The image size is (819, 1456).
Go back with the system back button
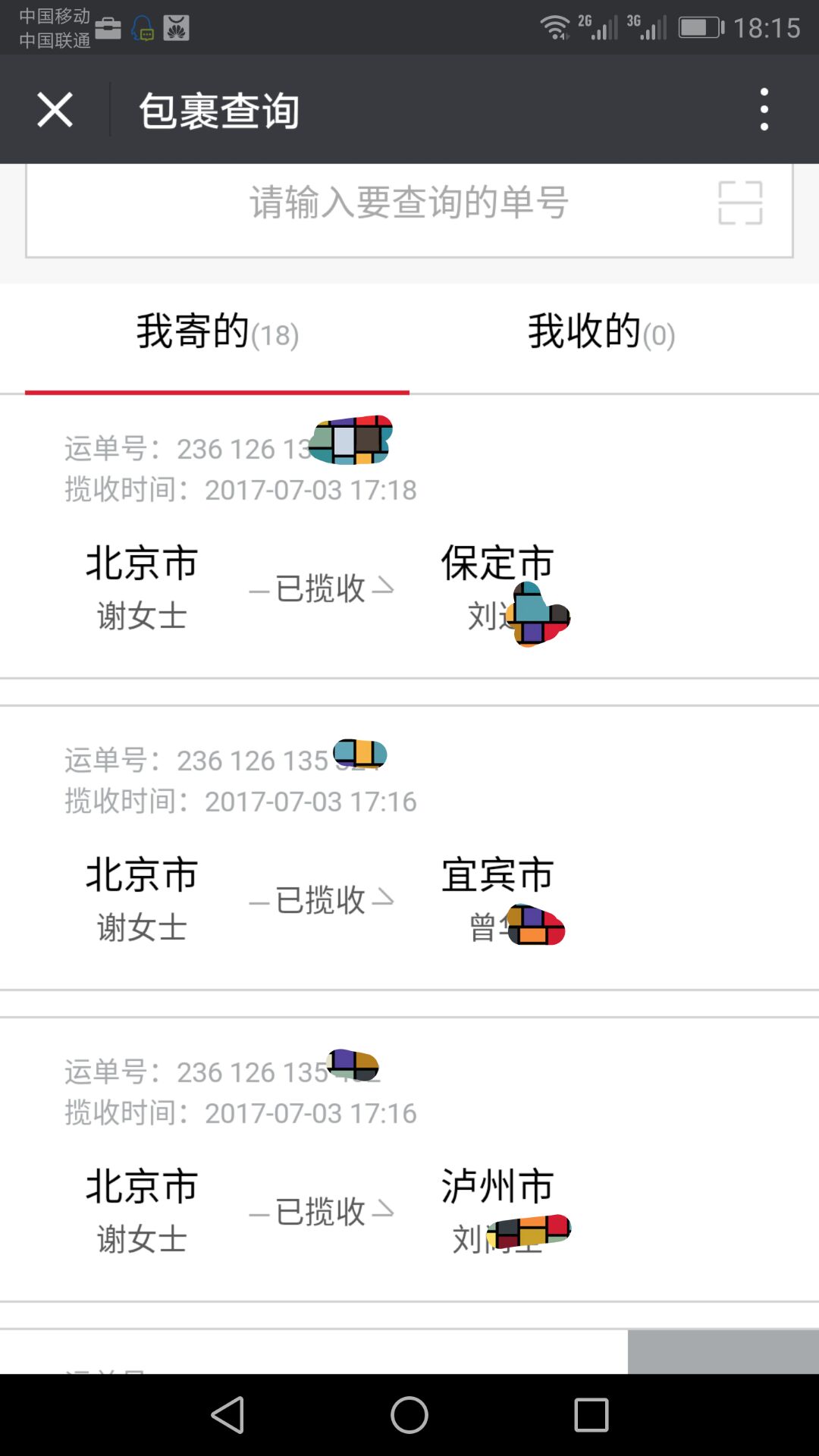coord(227,1415)
